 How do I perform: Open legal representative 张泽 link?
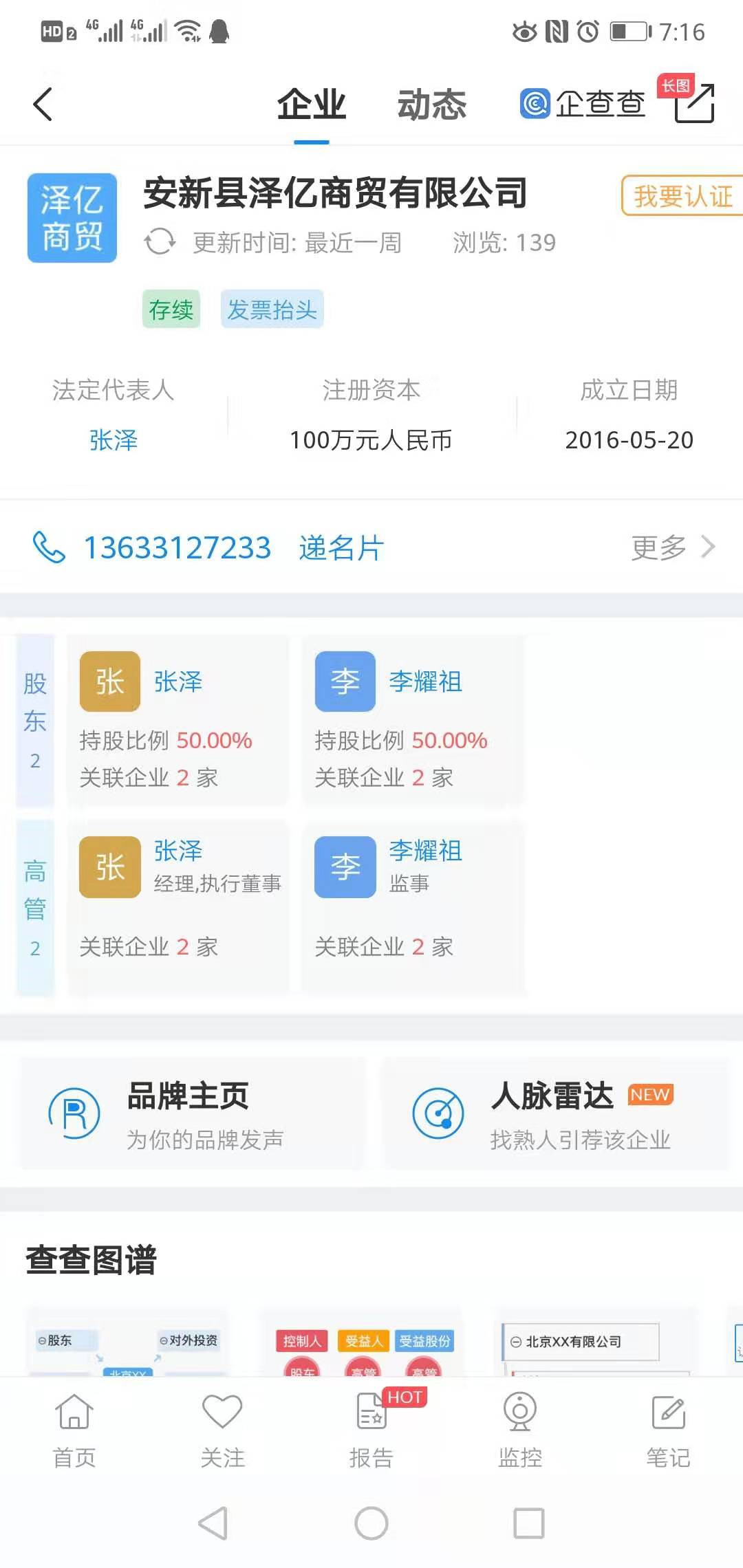[x=114, y=440]
